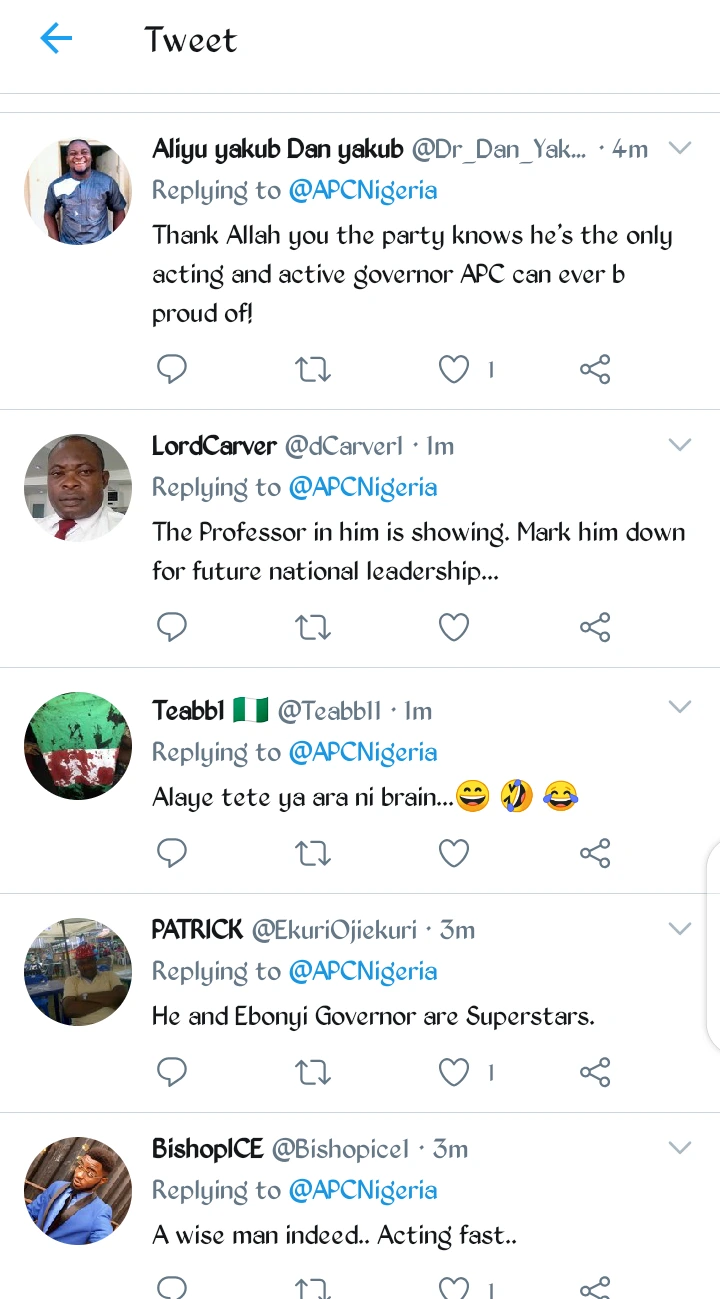Viewport: 720px width, 1299px height.
Task: Retweet PATRICK's Superstars tweet
Action: point(313,1072)
